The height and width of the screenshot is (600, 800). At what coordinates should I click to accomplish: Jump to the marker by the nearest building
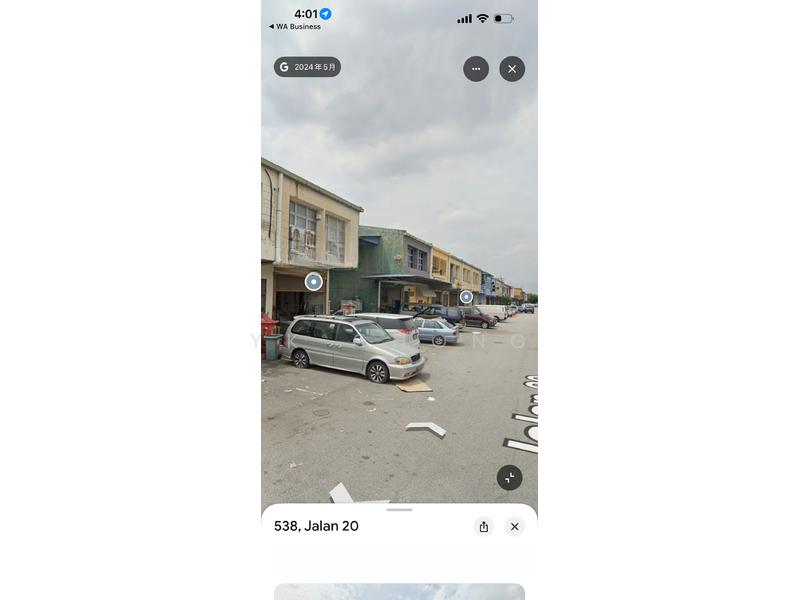[314, 282]
